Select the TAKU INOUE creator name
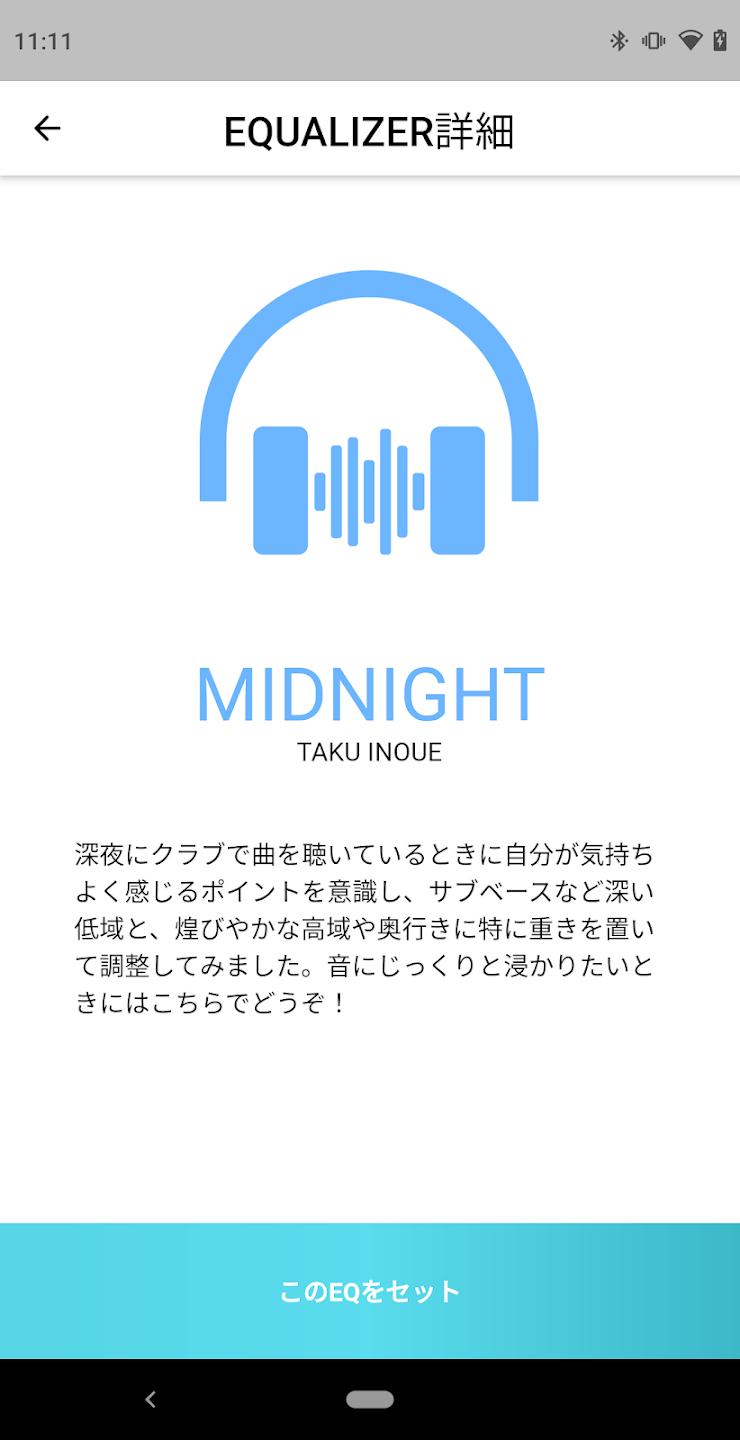This screenshot has height=1440, width=740. click(370, 752)
